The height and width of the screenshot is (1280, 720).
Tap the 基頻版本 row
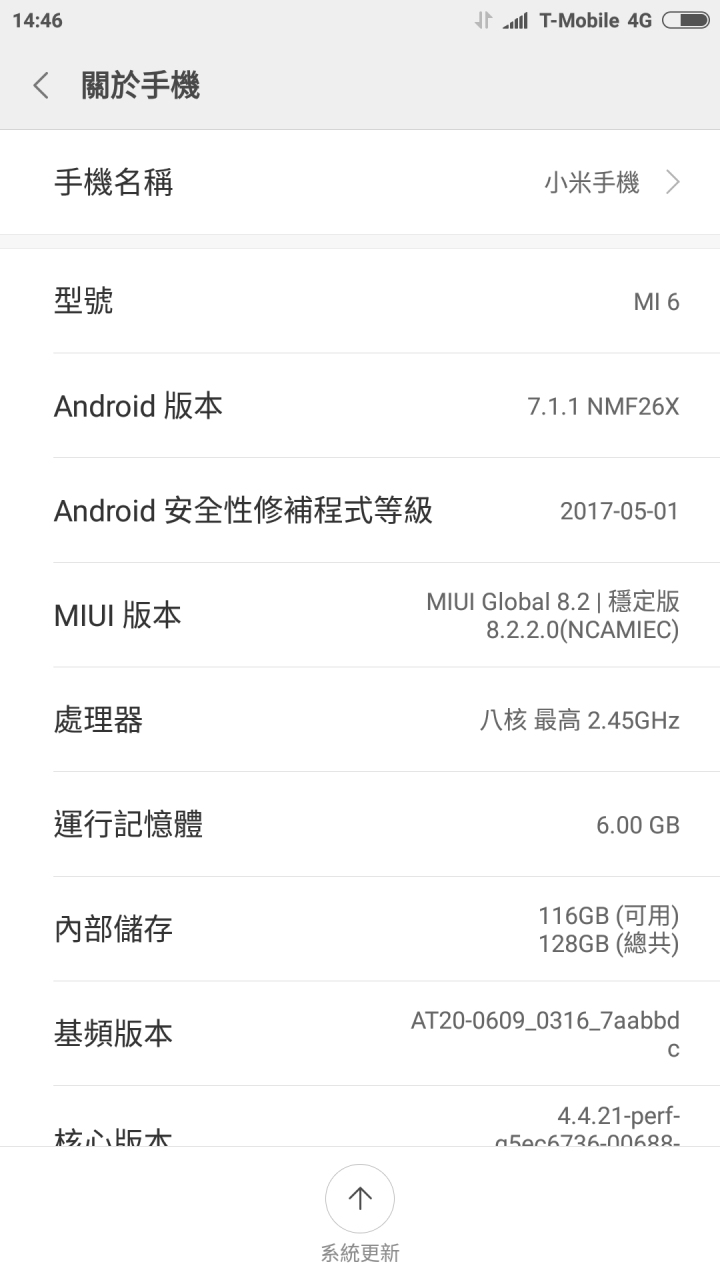(x=360, y=1034)
